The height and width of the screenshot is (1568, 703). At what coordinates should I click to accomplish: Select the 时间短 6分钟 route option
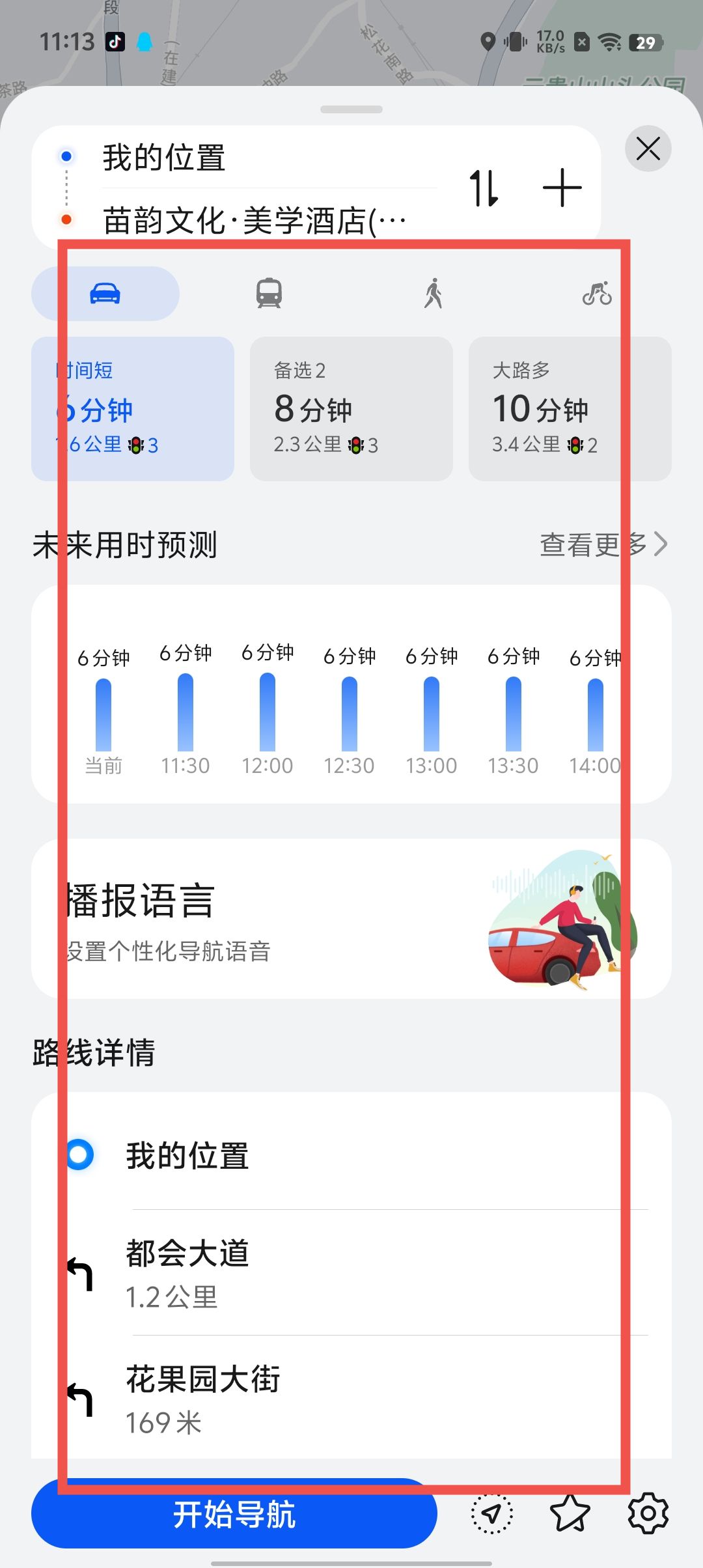pos(133,408)
